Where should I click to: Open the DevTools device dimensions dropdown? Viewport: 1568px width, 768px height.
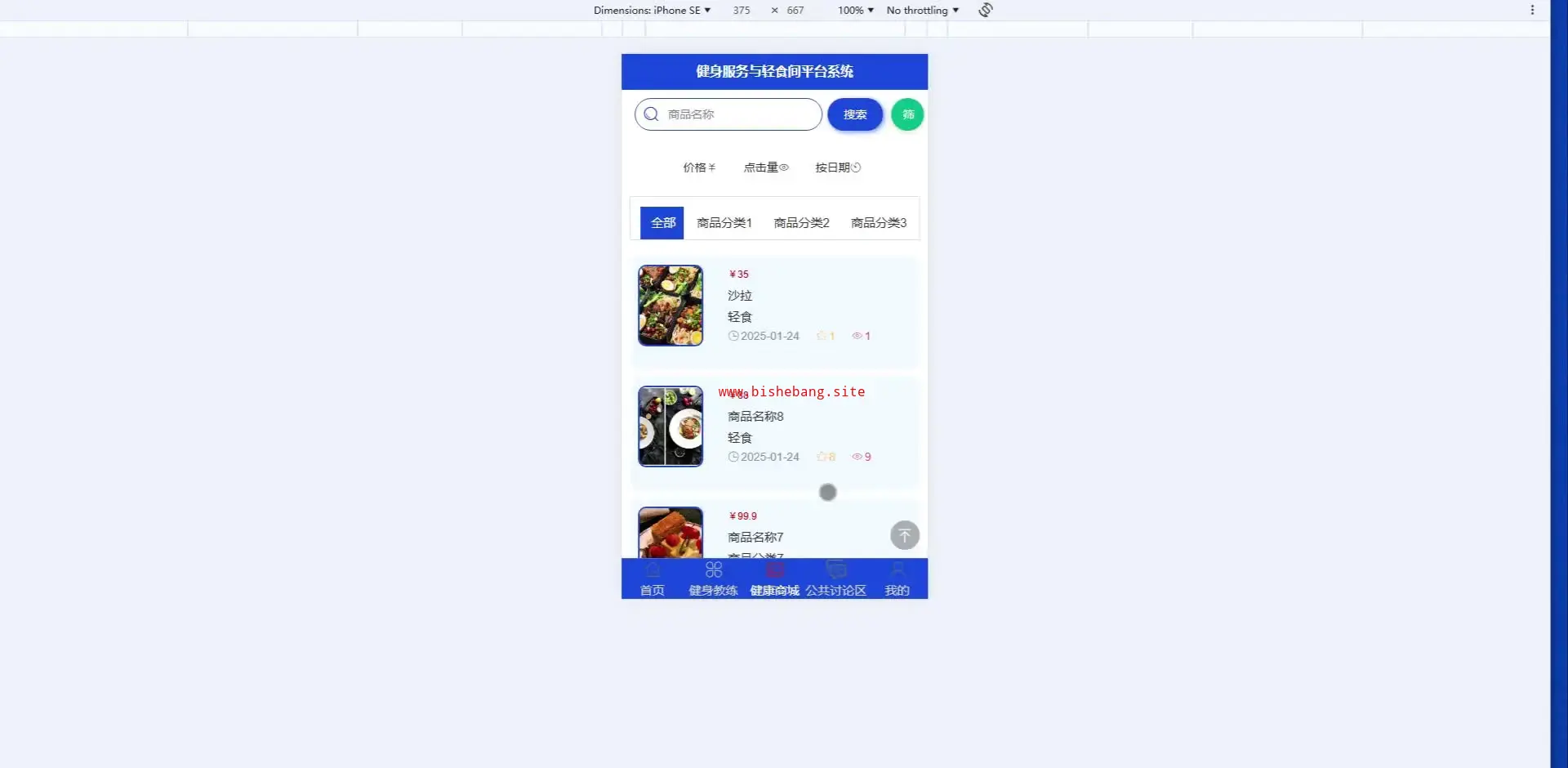(652, 10)
